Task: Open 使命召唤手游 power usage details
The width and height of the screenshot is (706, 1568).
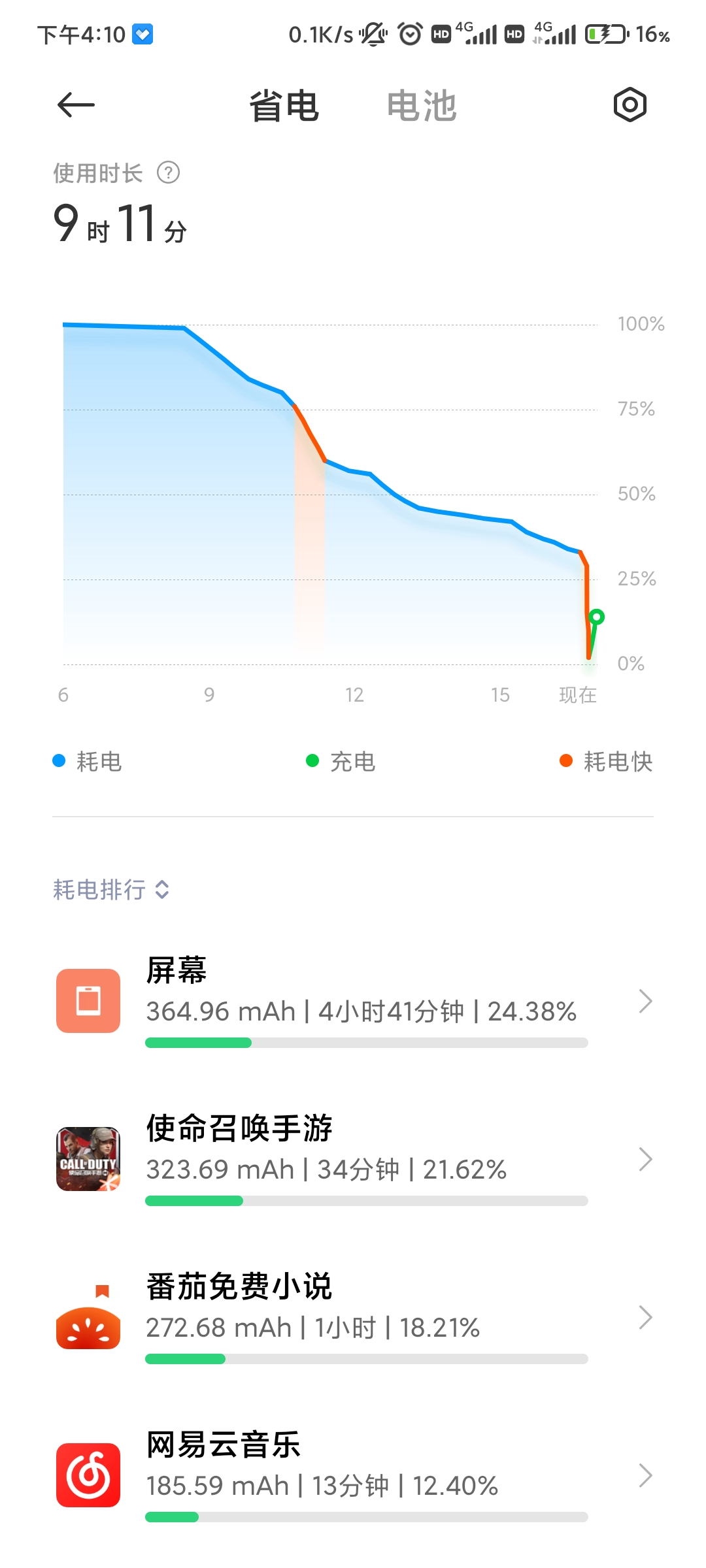Action: pos(353,1159)
